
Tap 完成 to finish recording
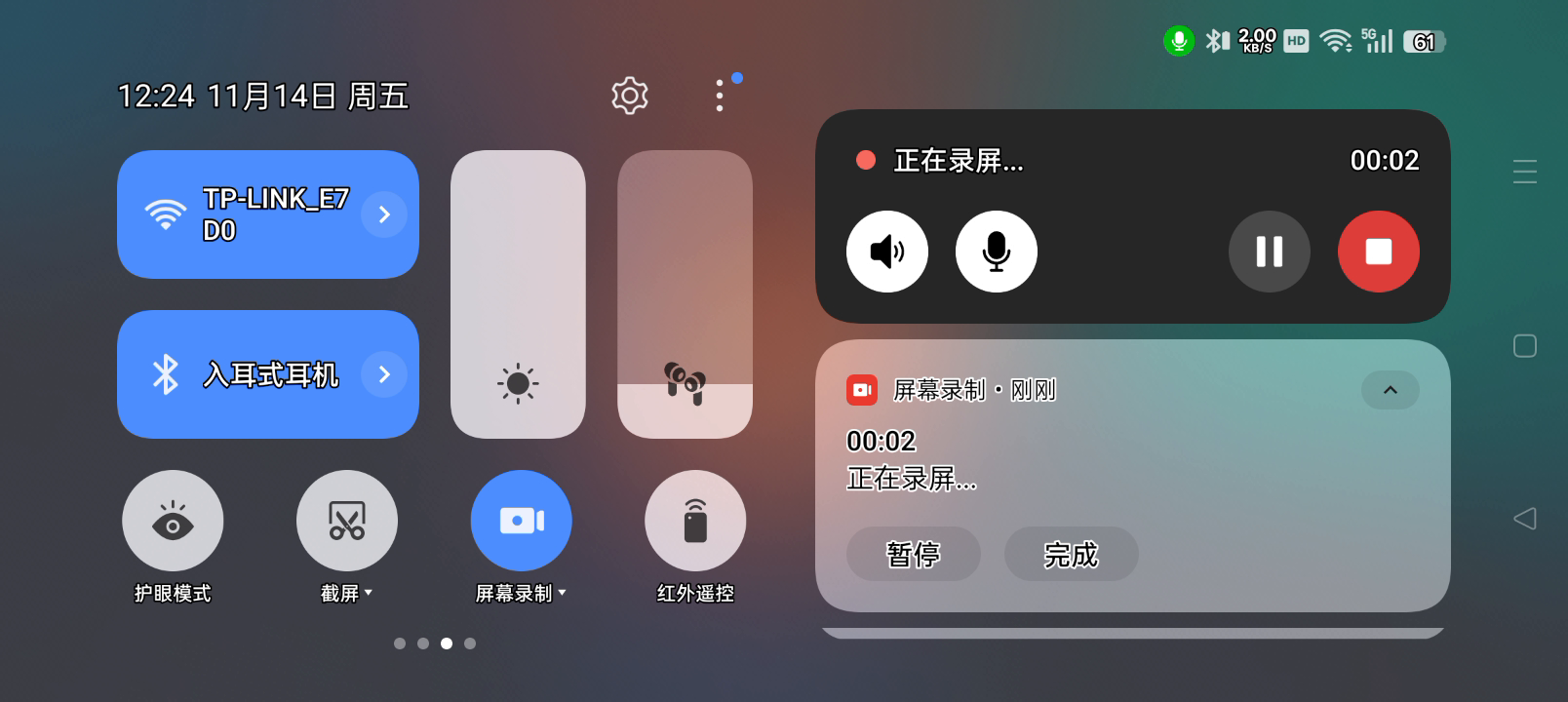click(1071, 554)
